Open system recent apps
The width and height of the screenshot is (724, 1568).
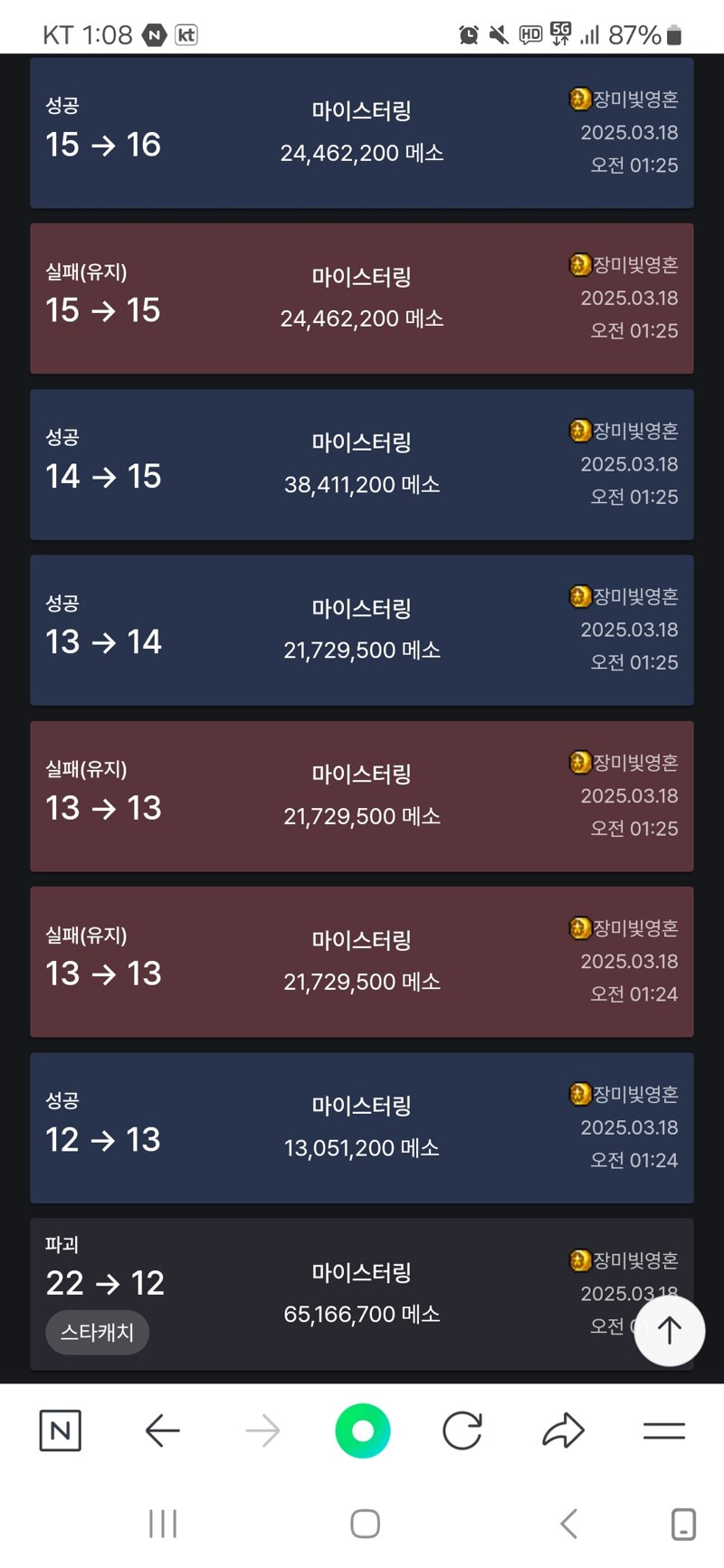(163, 1524)
